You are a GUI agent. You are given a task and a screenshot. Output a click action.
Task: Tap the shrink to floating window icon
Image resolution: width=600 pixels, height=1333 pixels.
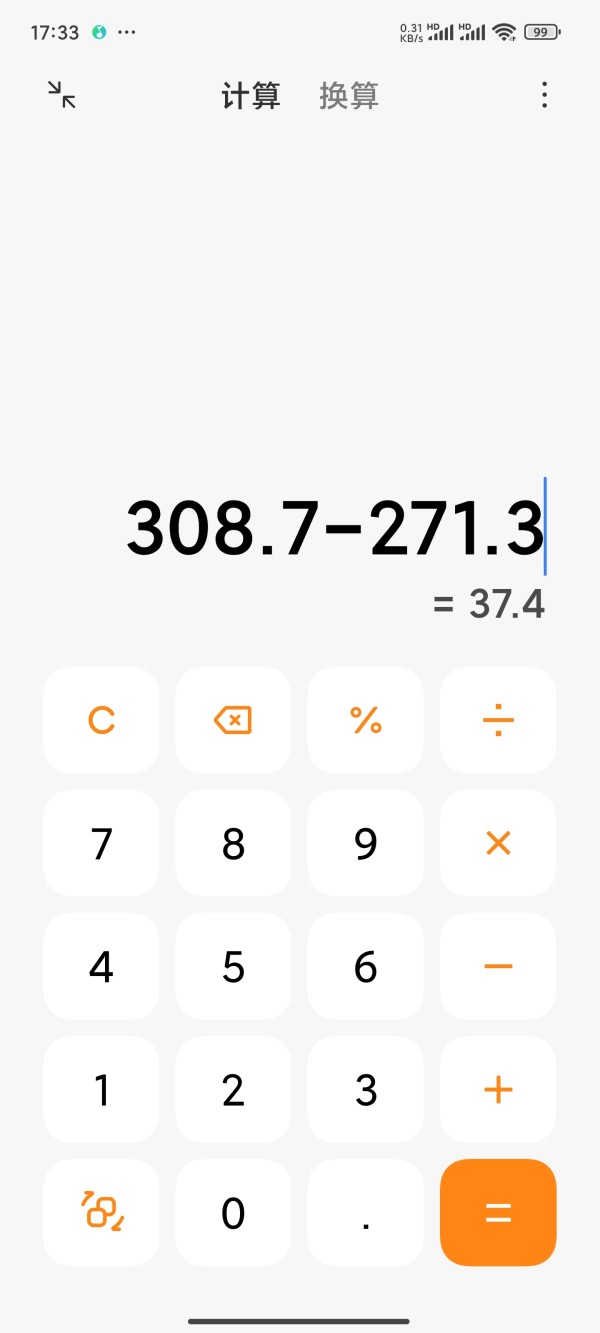coord(62,95)
